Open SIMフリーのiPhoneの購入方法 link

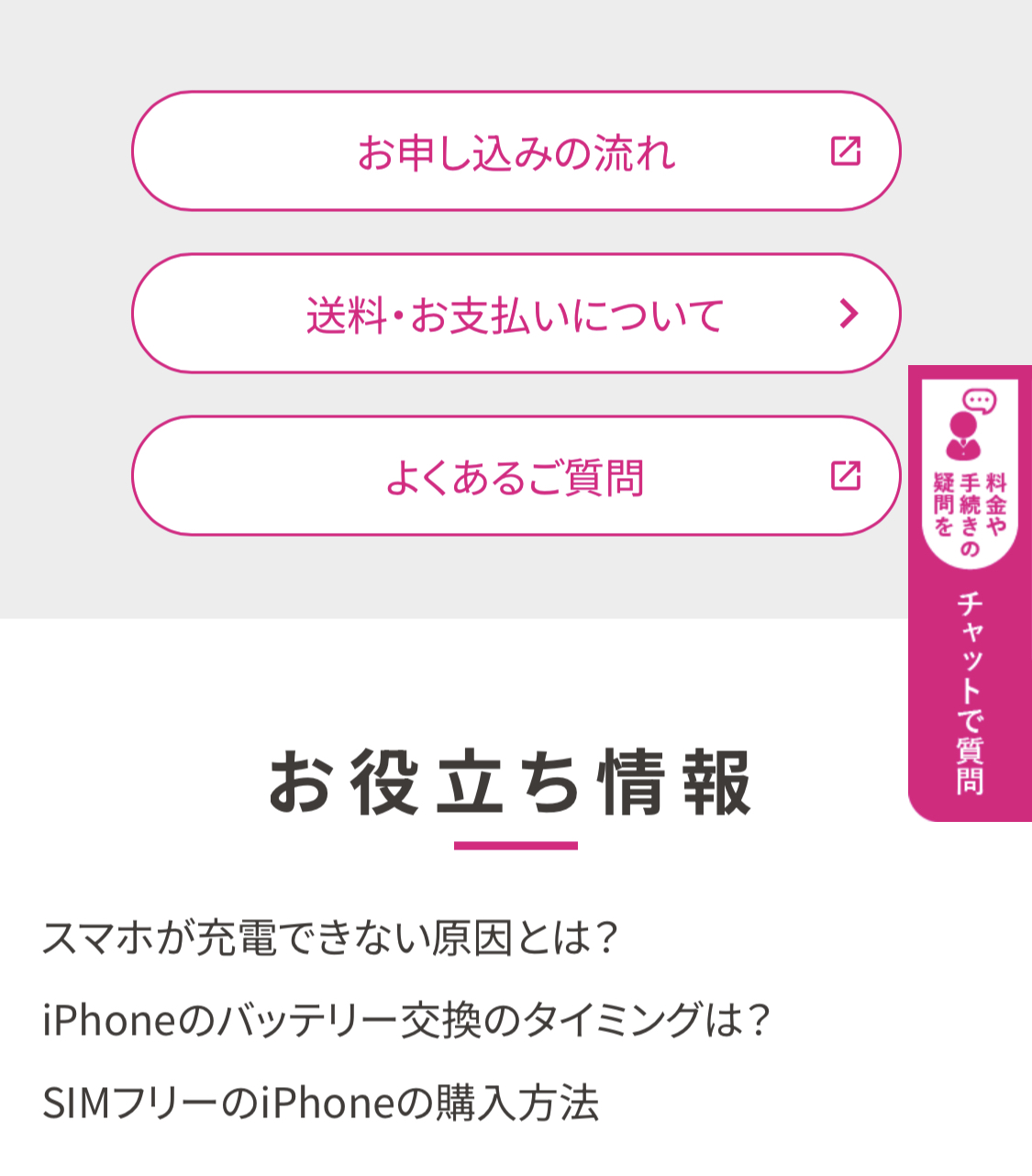click(x=321, y=1103)
